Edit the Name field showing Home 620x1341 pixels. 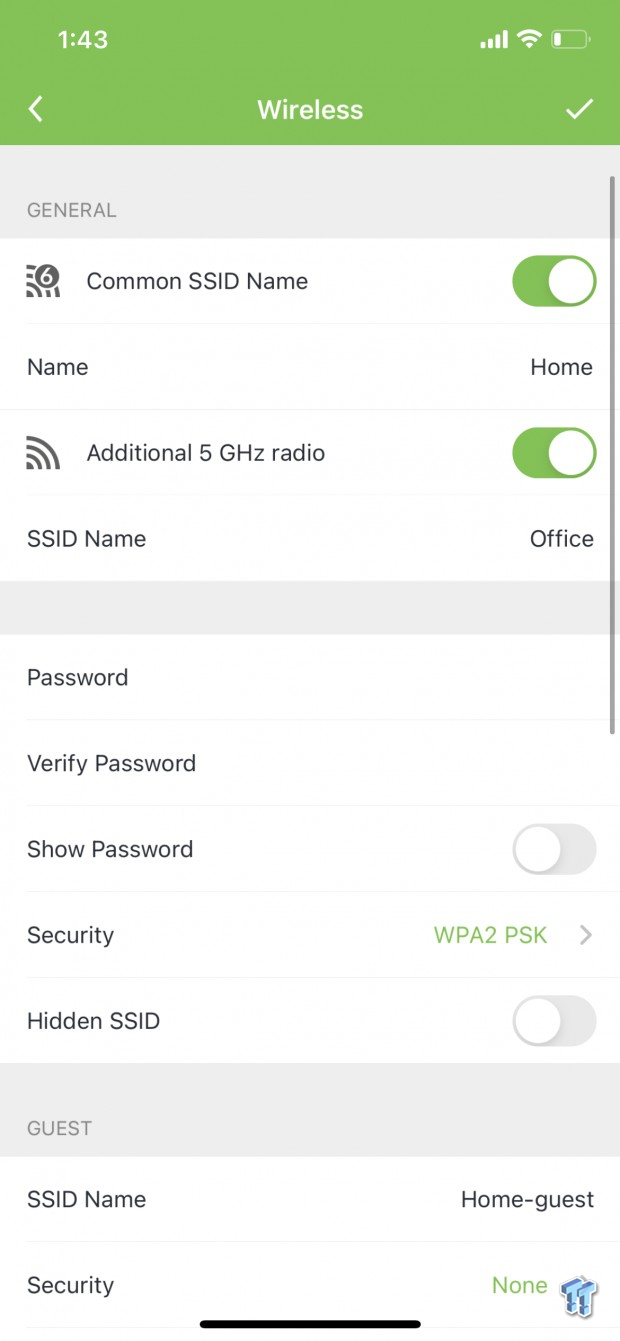[560, 367]
